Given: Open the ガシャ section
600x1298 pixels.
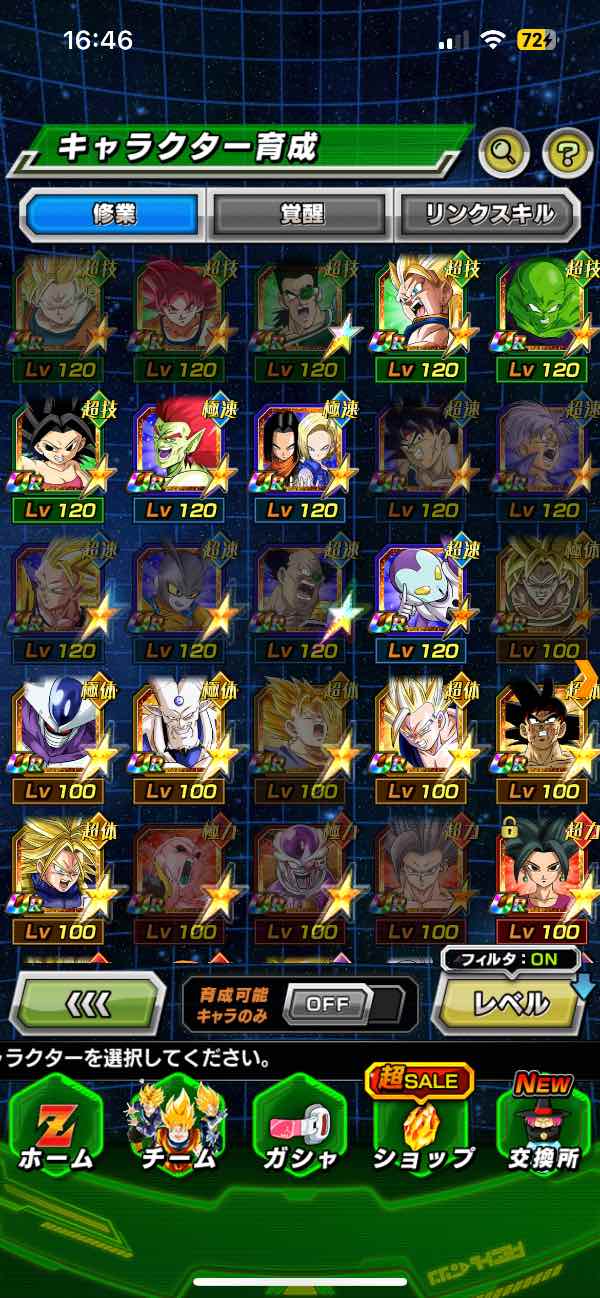Looking at the screenshot, I should [300, 1130].
